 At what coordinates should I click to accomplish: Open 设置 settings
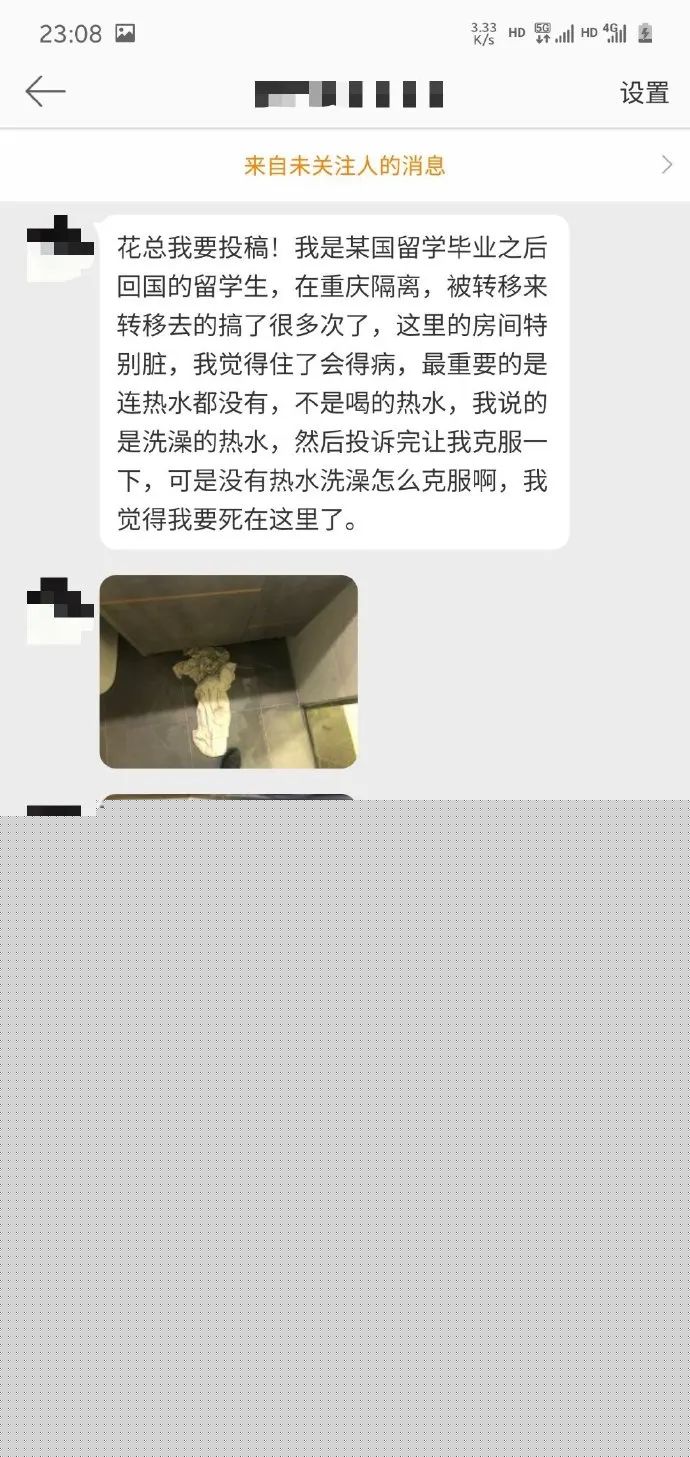pos(644,93)
